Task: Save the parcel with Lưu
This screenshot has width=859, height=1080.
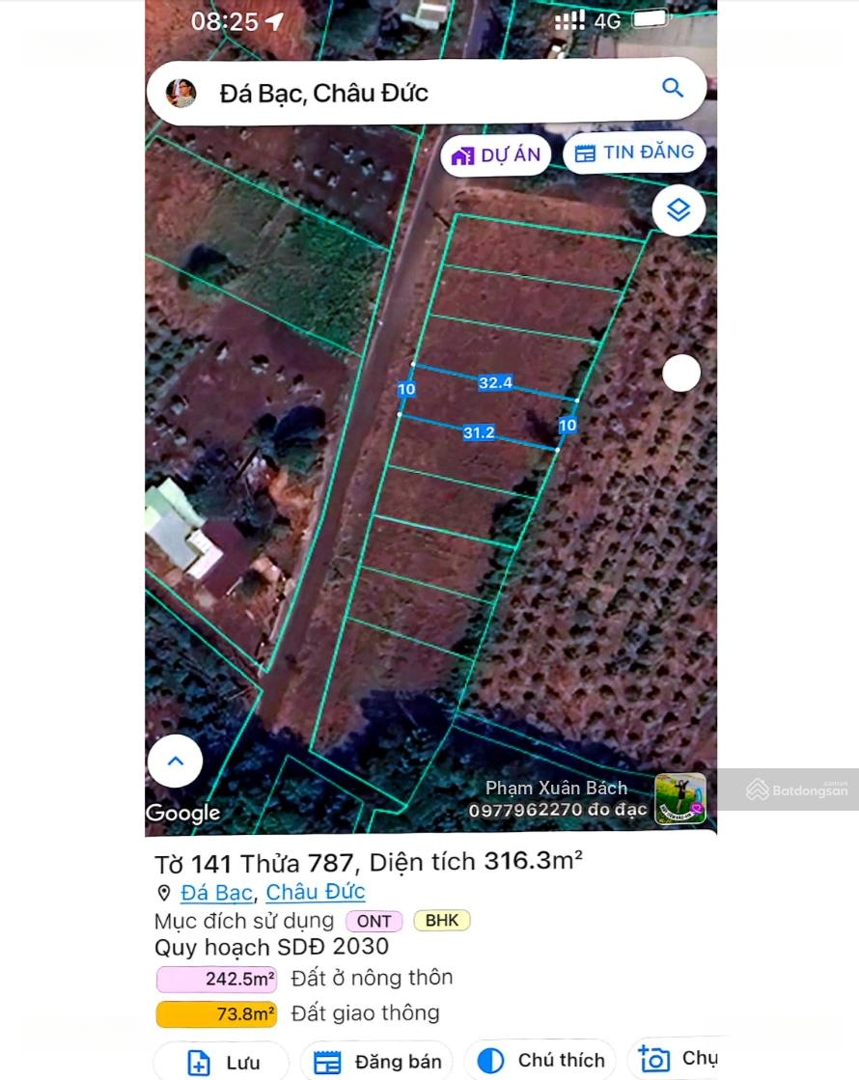Action: (221, 1061)
